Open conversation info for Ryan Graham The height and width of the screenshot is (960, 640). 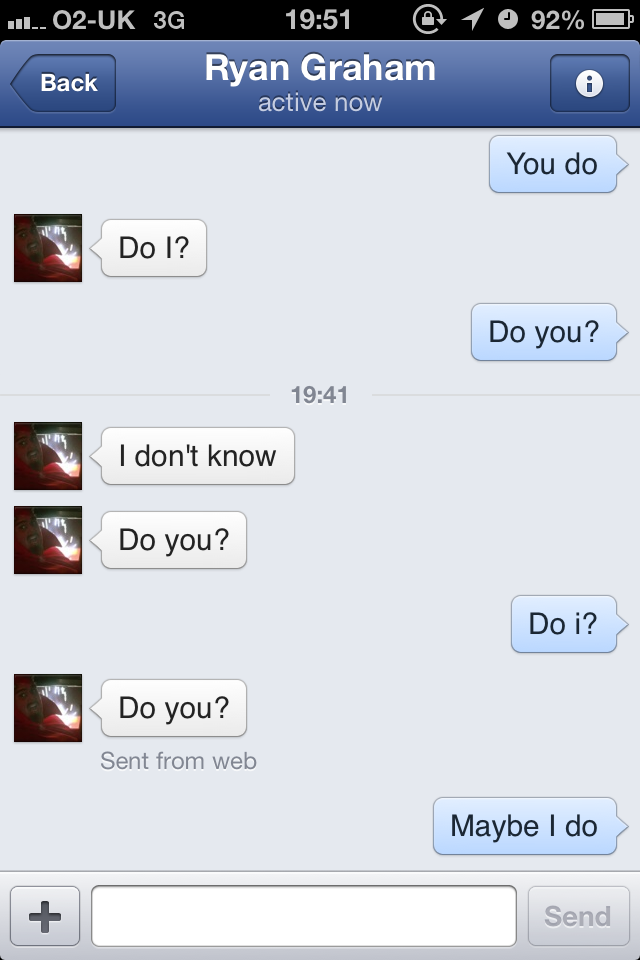tap(589, 84)
